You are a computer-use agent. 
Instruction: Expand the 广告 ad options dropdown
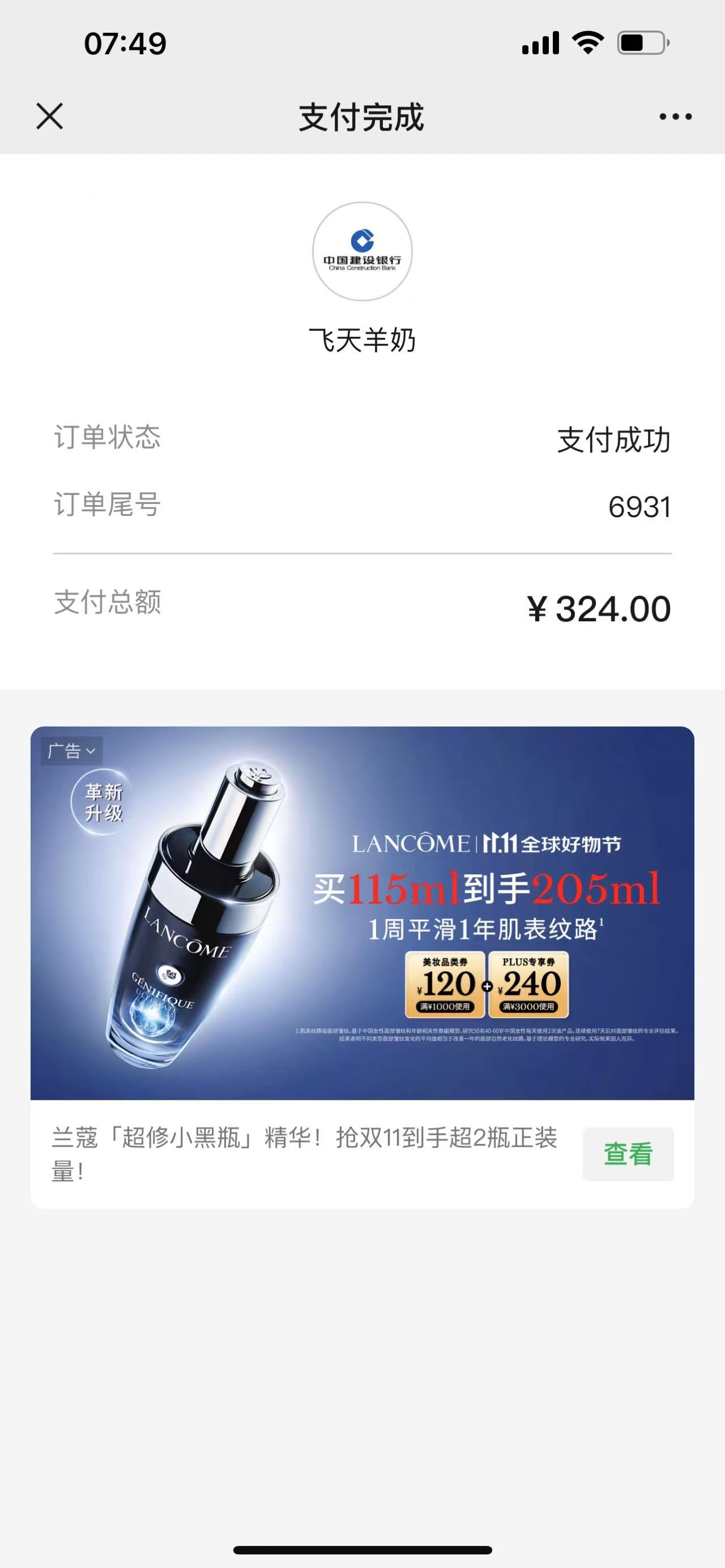click(72, 751)
